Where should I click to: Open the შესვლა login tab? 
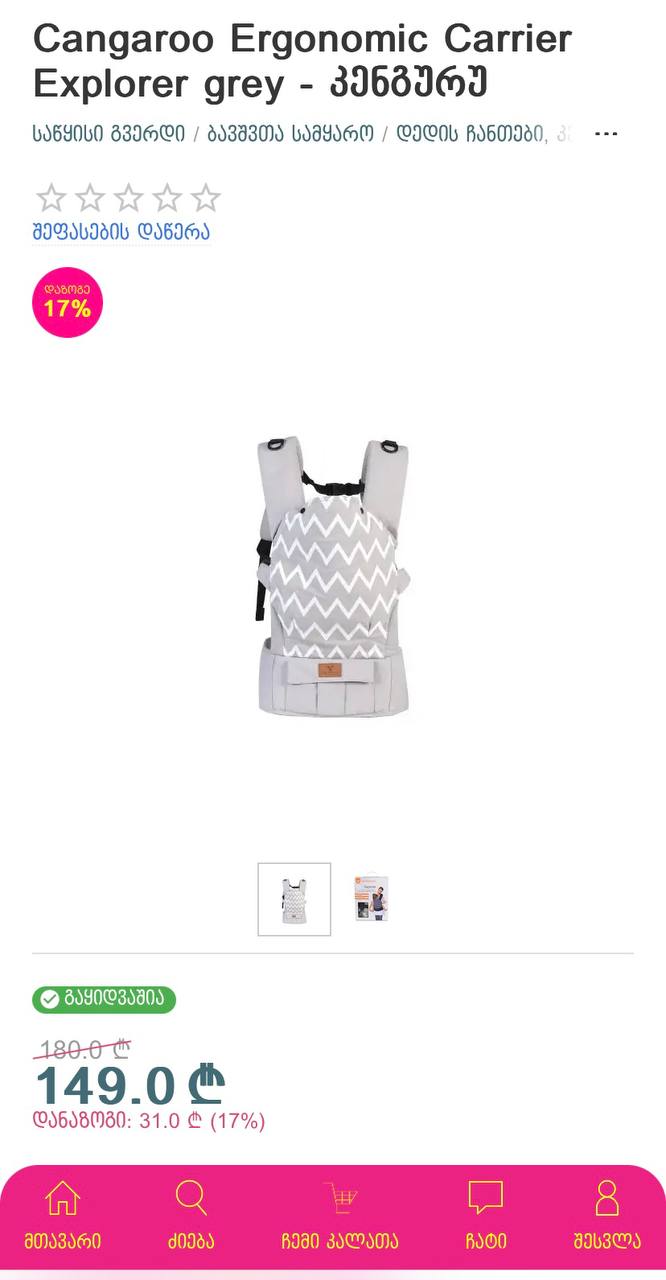(607, 1214)
